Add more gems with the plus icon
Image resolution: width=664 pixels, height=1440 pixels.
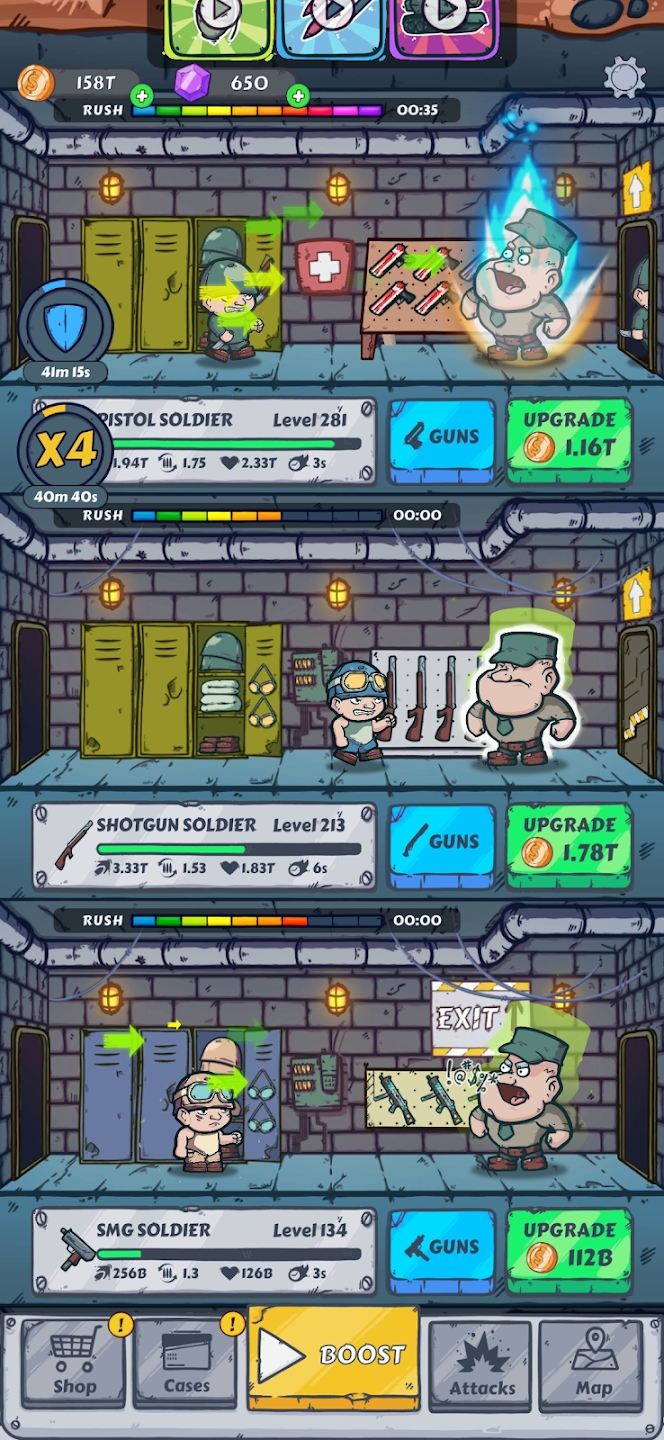(297, 96)
